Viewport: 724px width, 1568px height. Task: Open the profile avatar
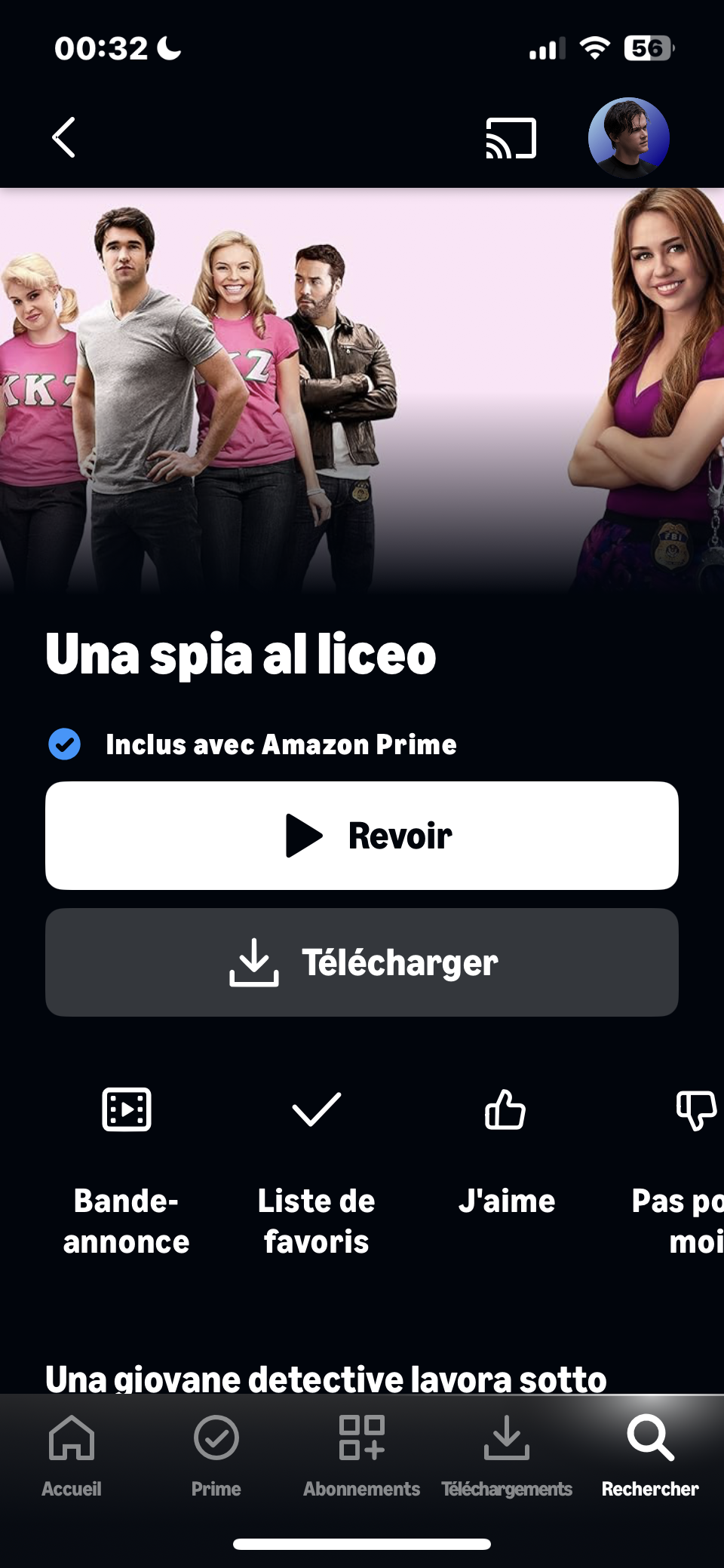click(628, 137)
